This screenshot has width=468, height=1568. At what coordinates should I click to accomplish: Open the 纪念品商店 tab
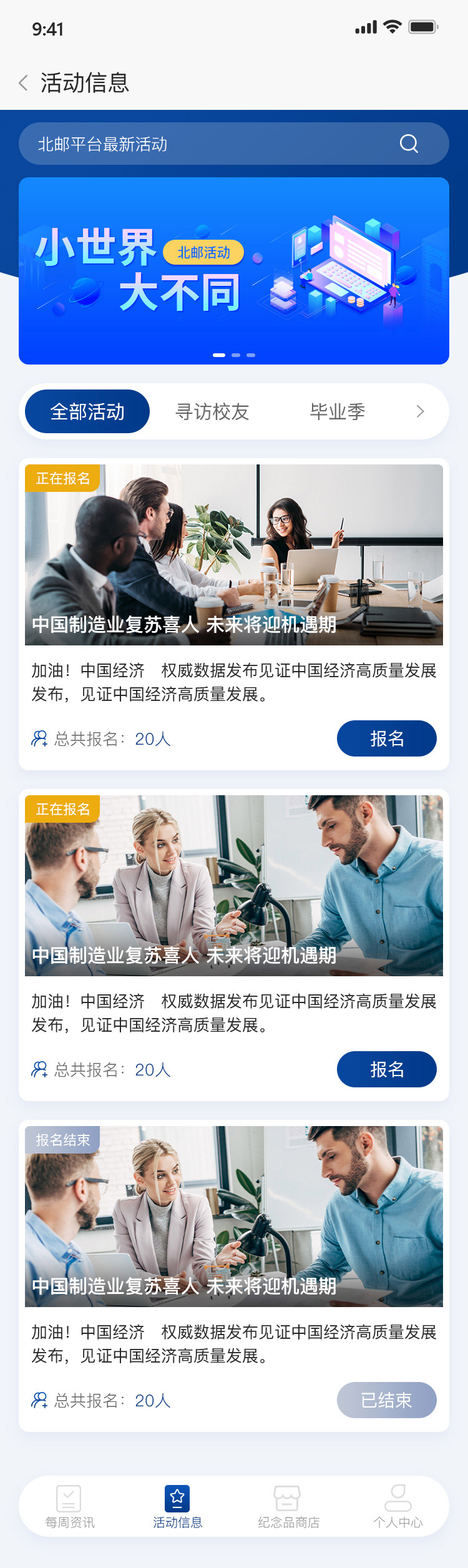pos(288,1506)
